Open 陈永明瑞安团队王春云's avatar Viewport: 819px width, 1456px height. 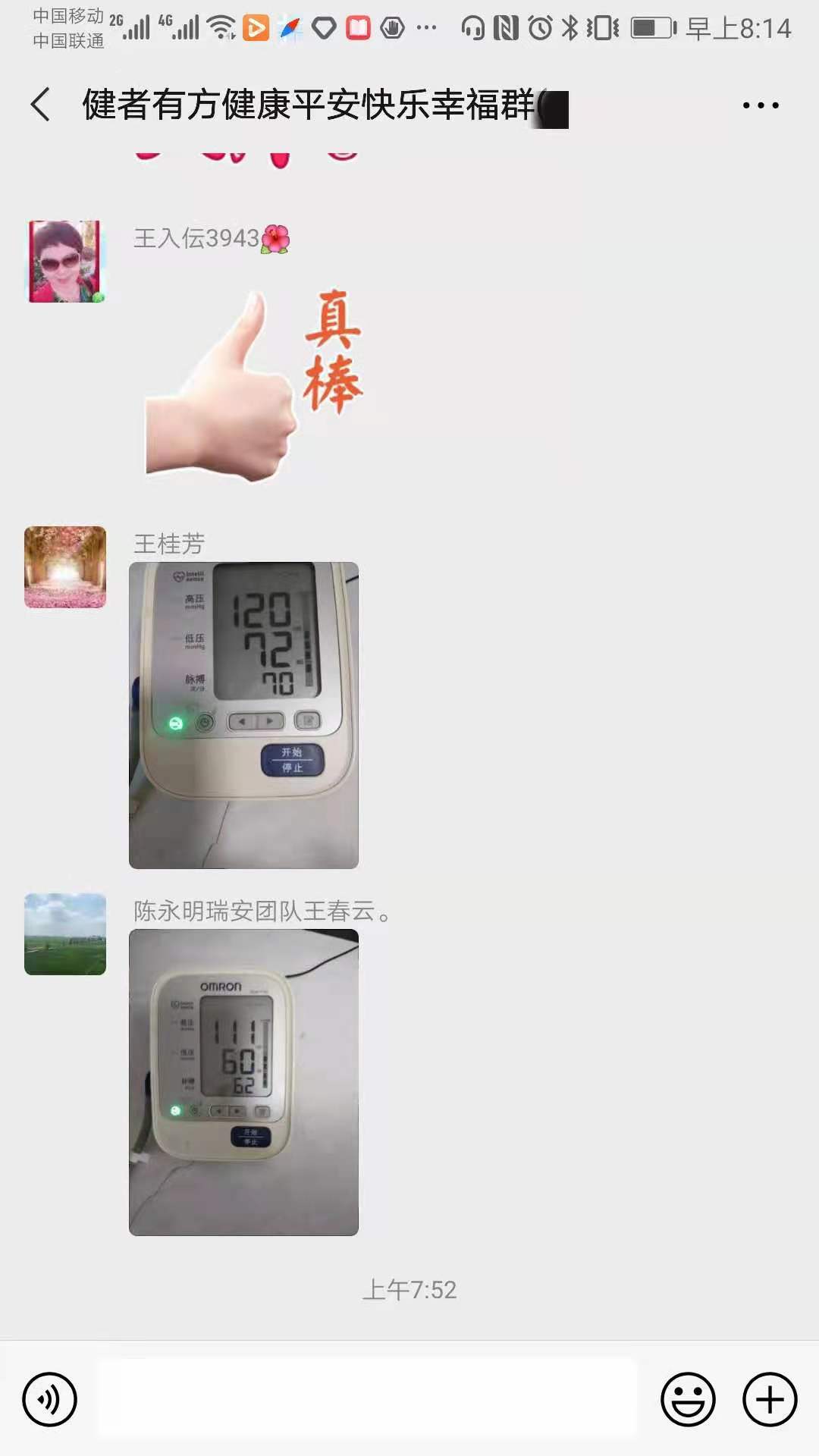click(65, 934)
